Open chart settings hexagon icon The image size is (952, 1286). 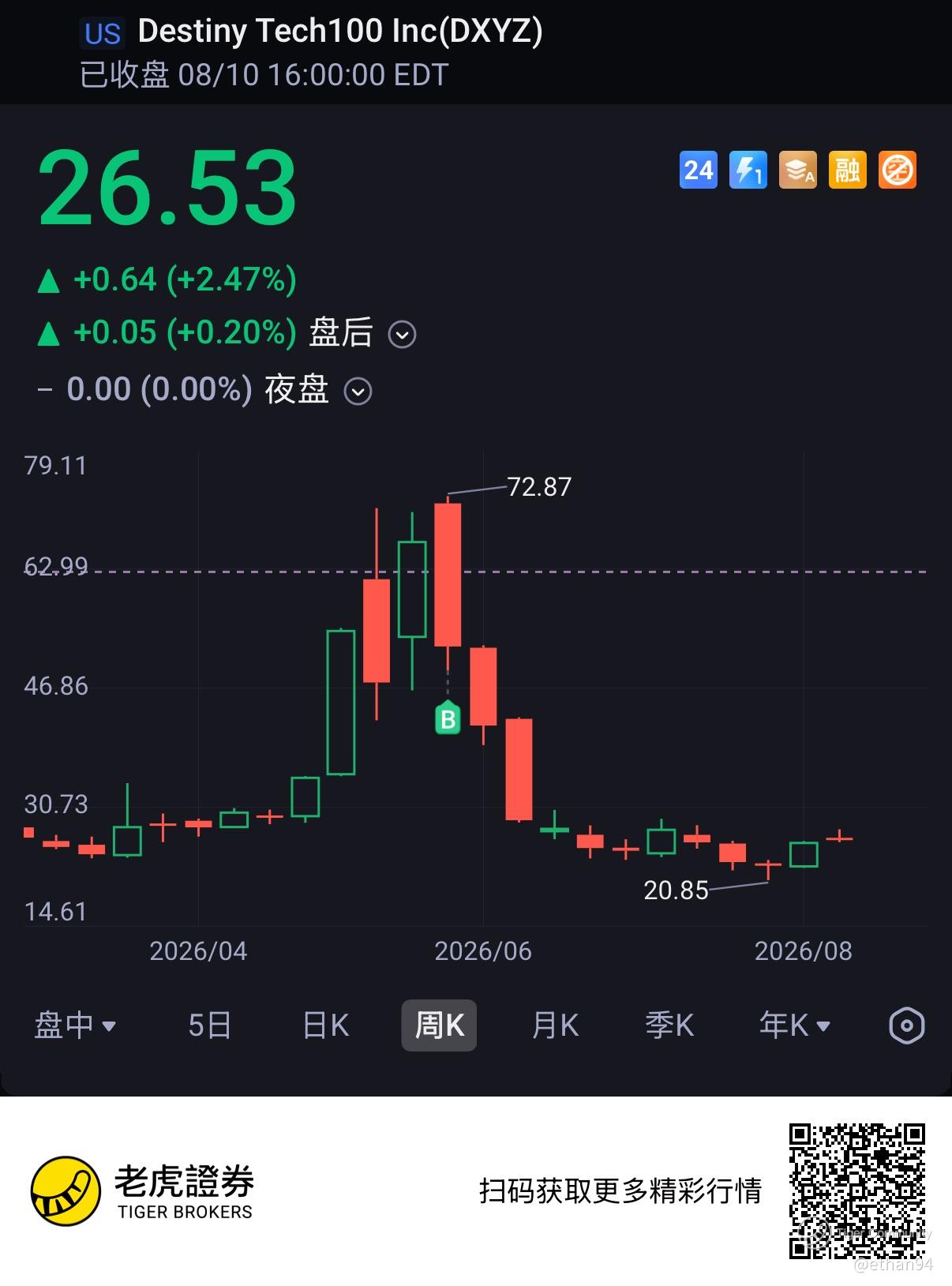pyautogui.click(x=906, y=1025)
